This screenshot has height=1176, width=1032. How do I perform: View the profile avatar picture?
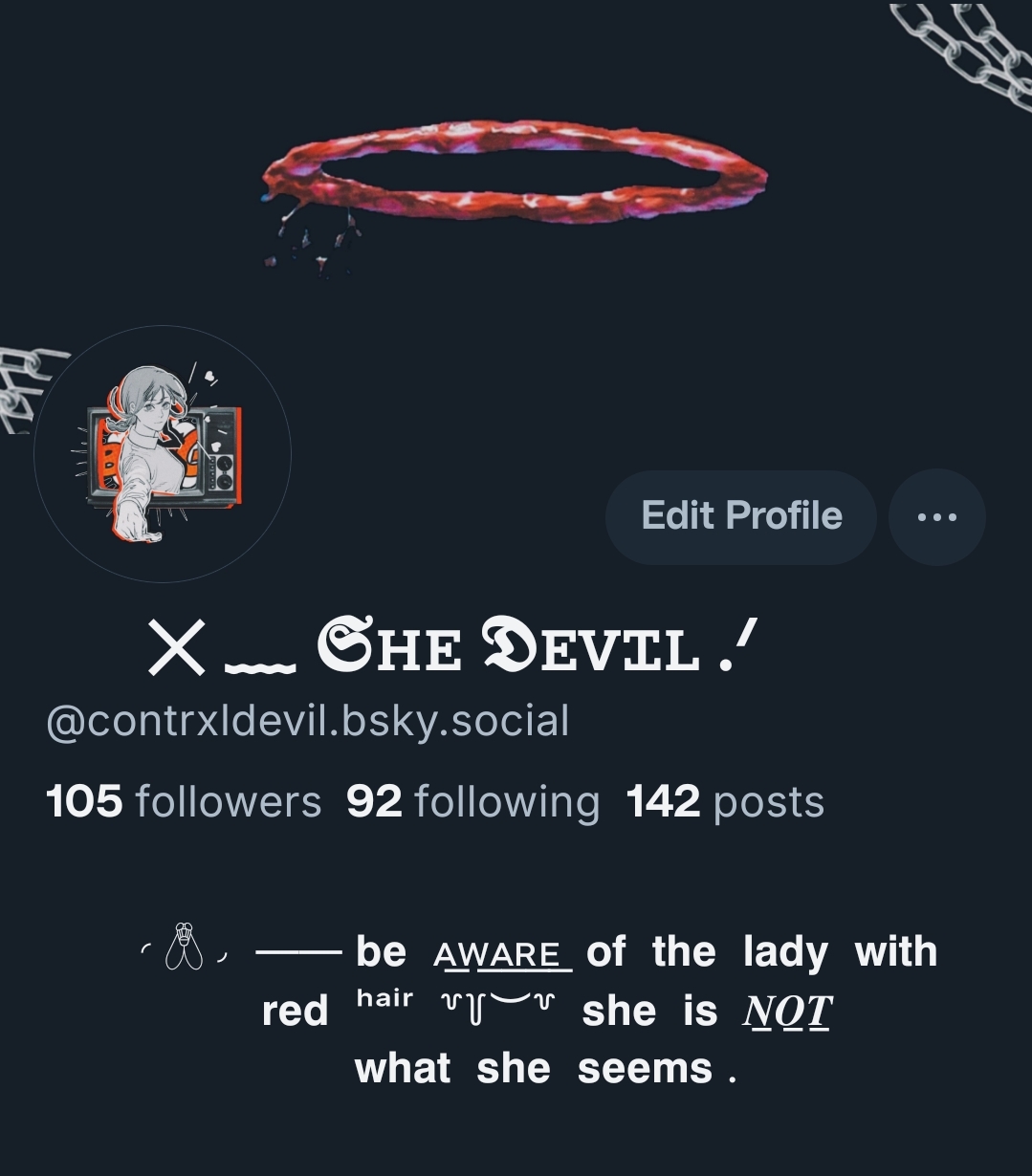pyautogui.click(x=163, y=454)
